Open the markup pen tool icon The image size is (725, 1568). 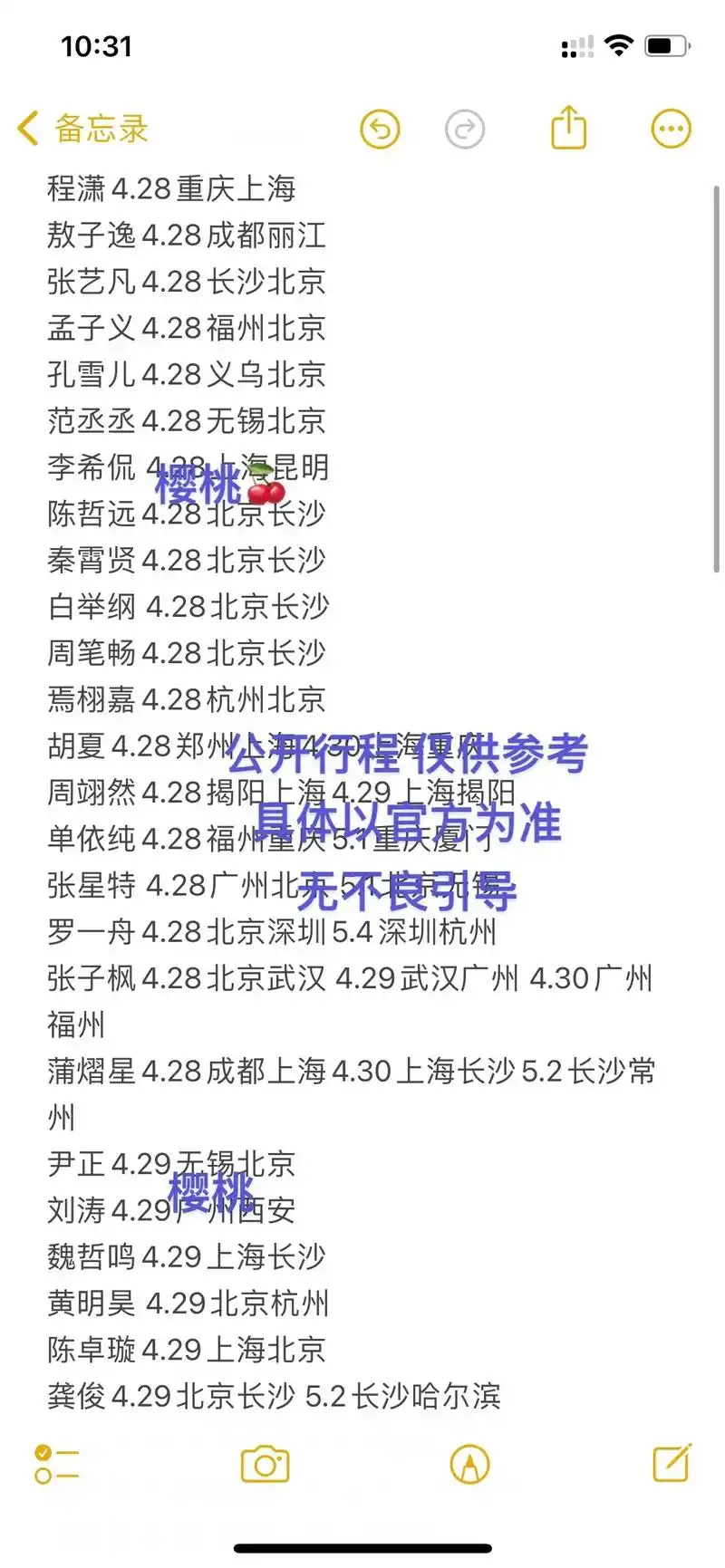(x=469, y=1465)
